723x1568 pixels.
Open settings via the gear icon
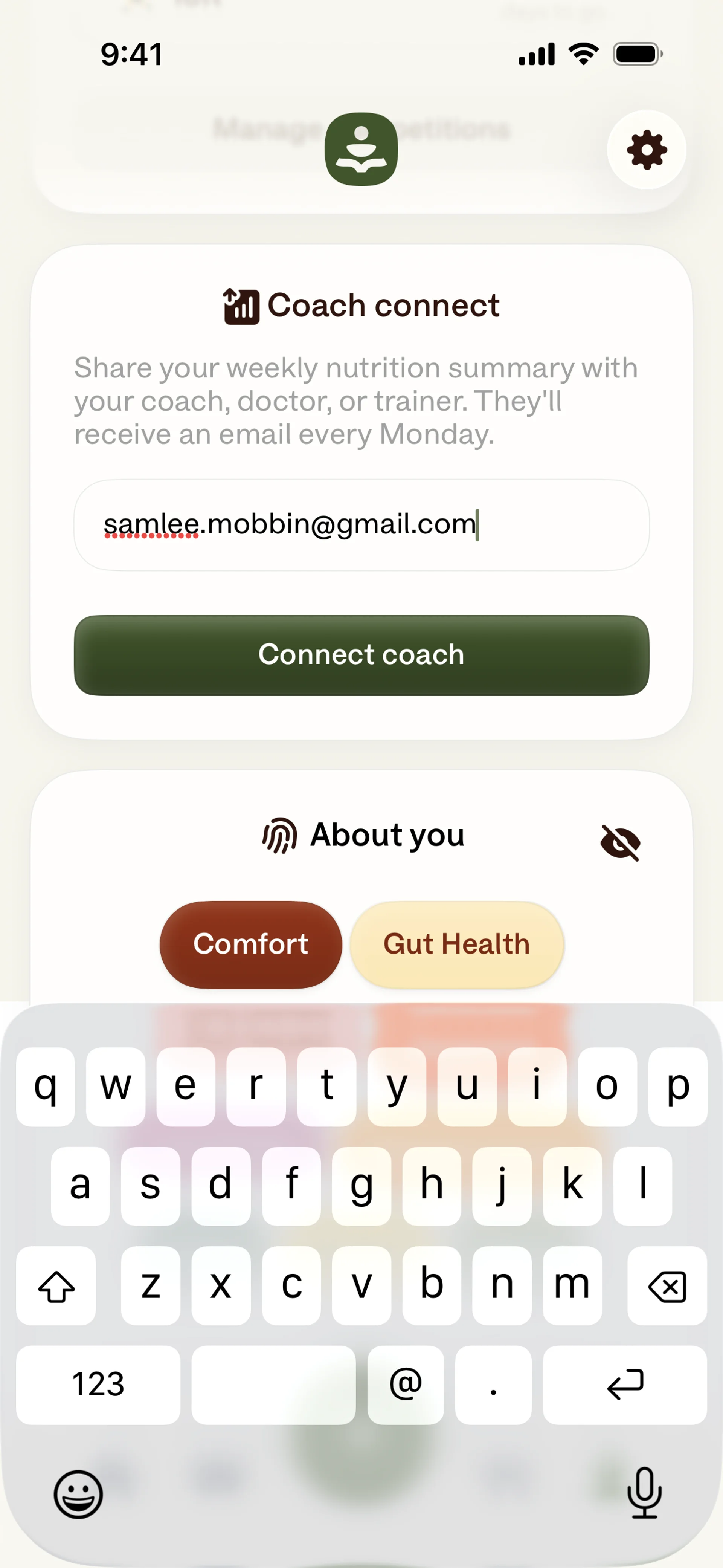point(646,150)
